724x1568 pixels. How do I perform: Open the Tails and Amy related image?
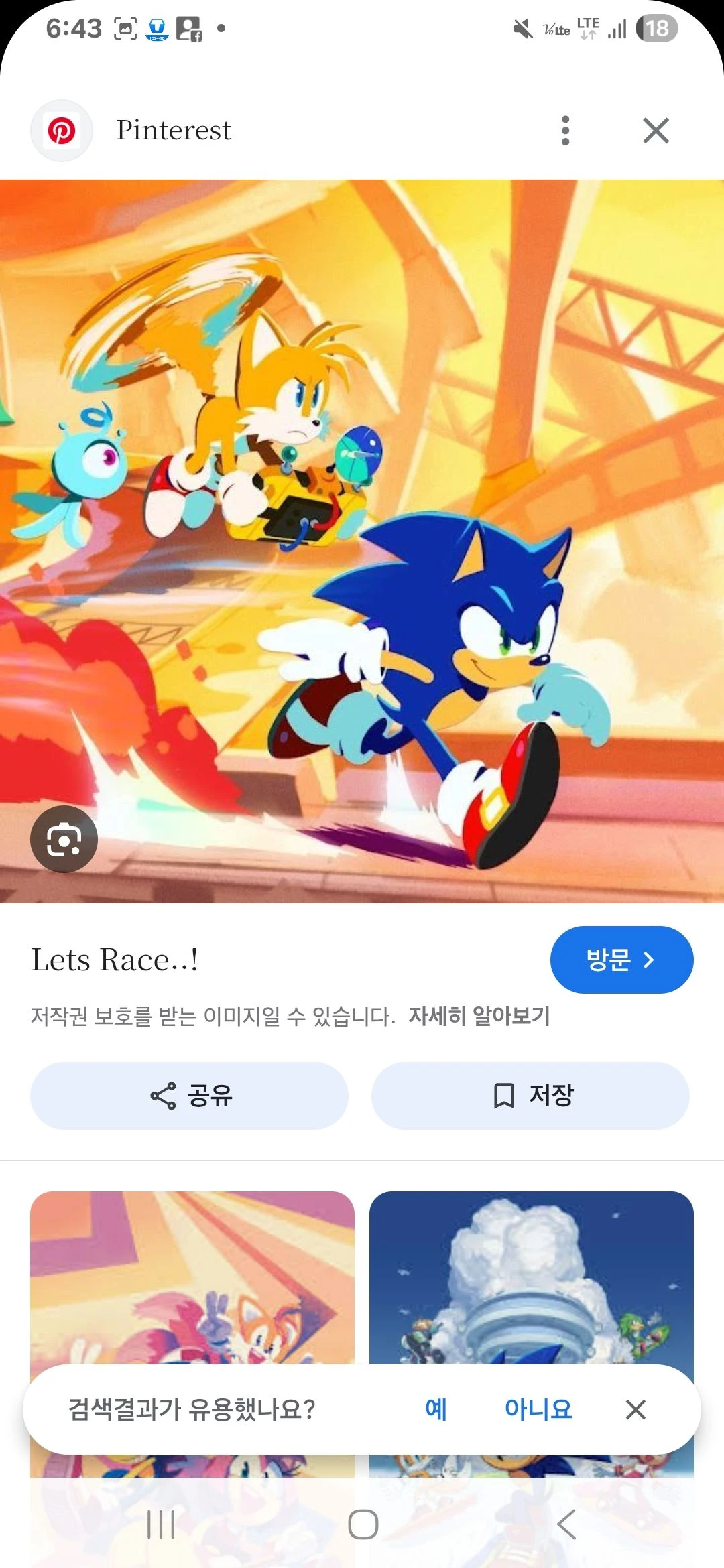pyautogui.click(x=192, y=1273)
